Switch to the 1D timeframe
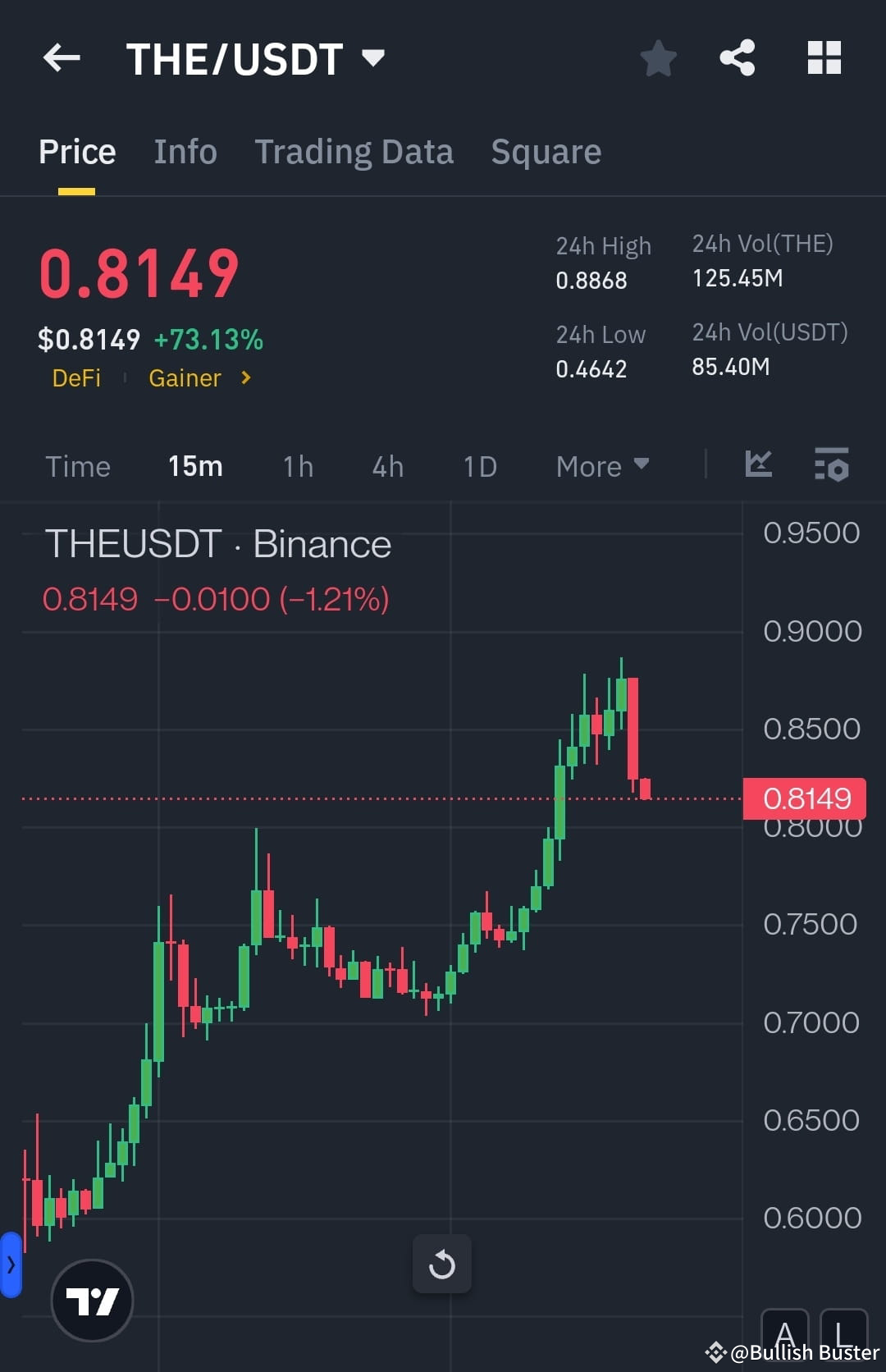This screenshot has width=886, height=1372. click(479, 465)
